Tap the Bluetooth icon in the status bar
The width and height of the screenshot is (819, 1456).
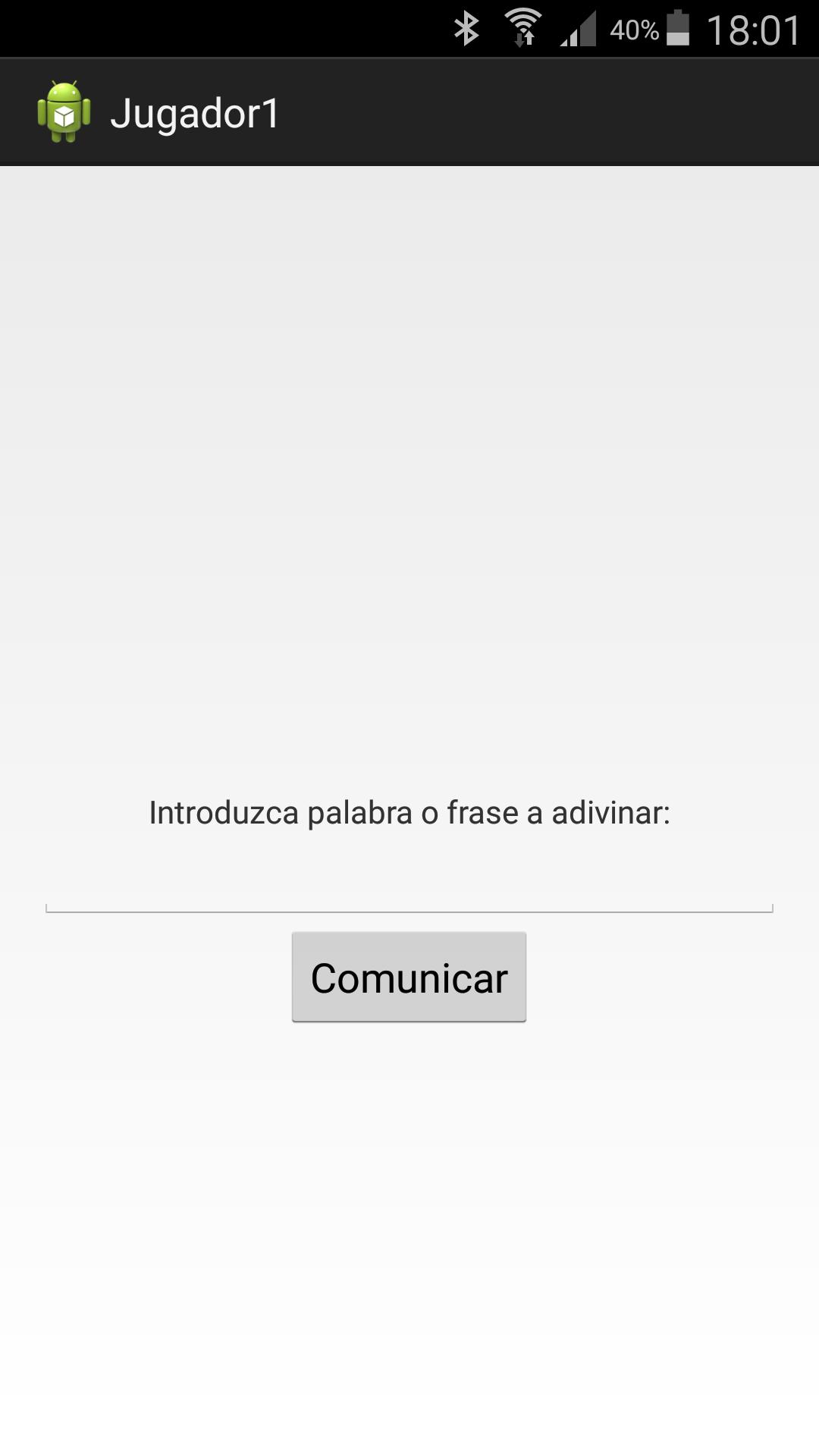point(468,27)
